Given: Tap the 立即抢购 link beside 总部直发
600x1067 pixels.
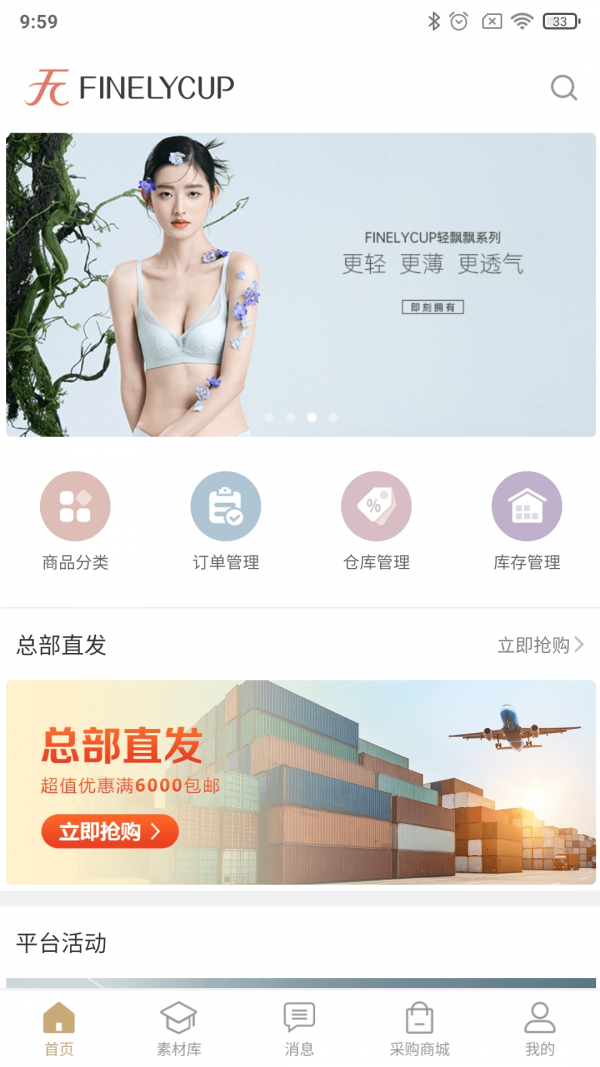Looking at the screenshot, I should pyautogui.click(x=541, y=644).
